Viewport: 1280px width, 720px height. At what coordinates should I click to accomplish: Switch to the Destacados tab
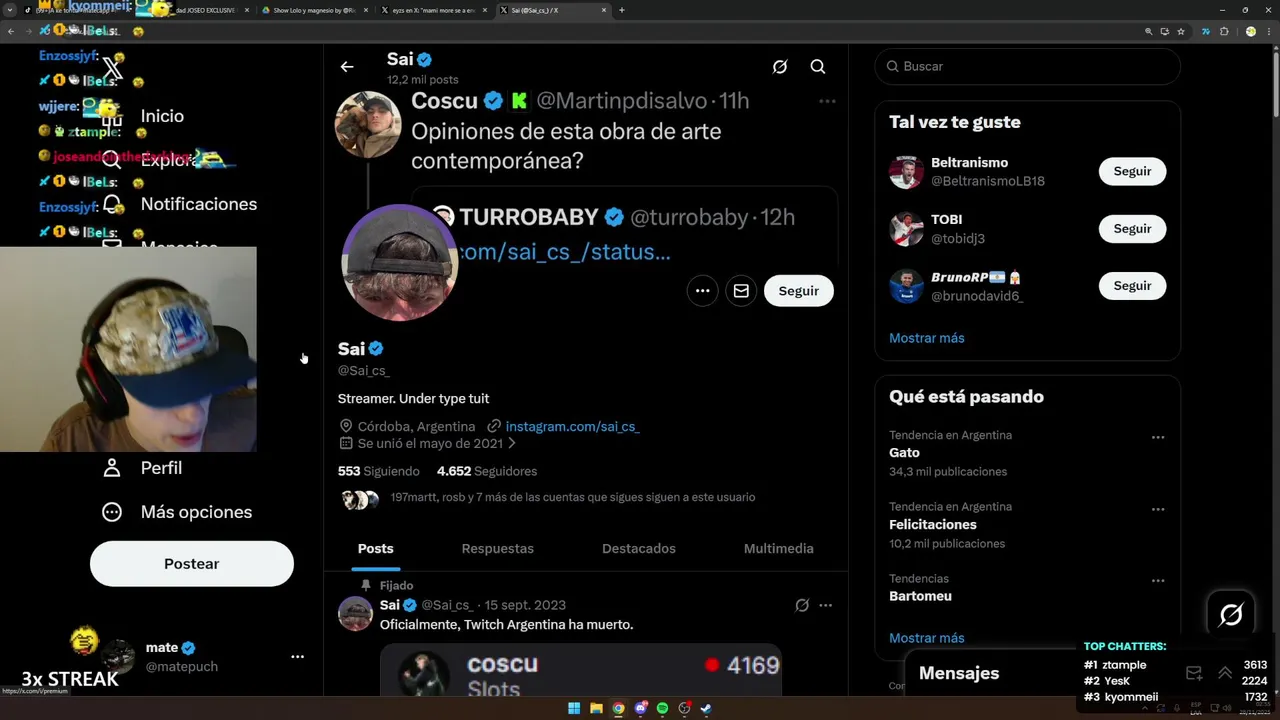click(x=638, y=548)
